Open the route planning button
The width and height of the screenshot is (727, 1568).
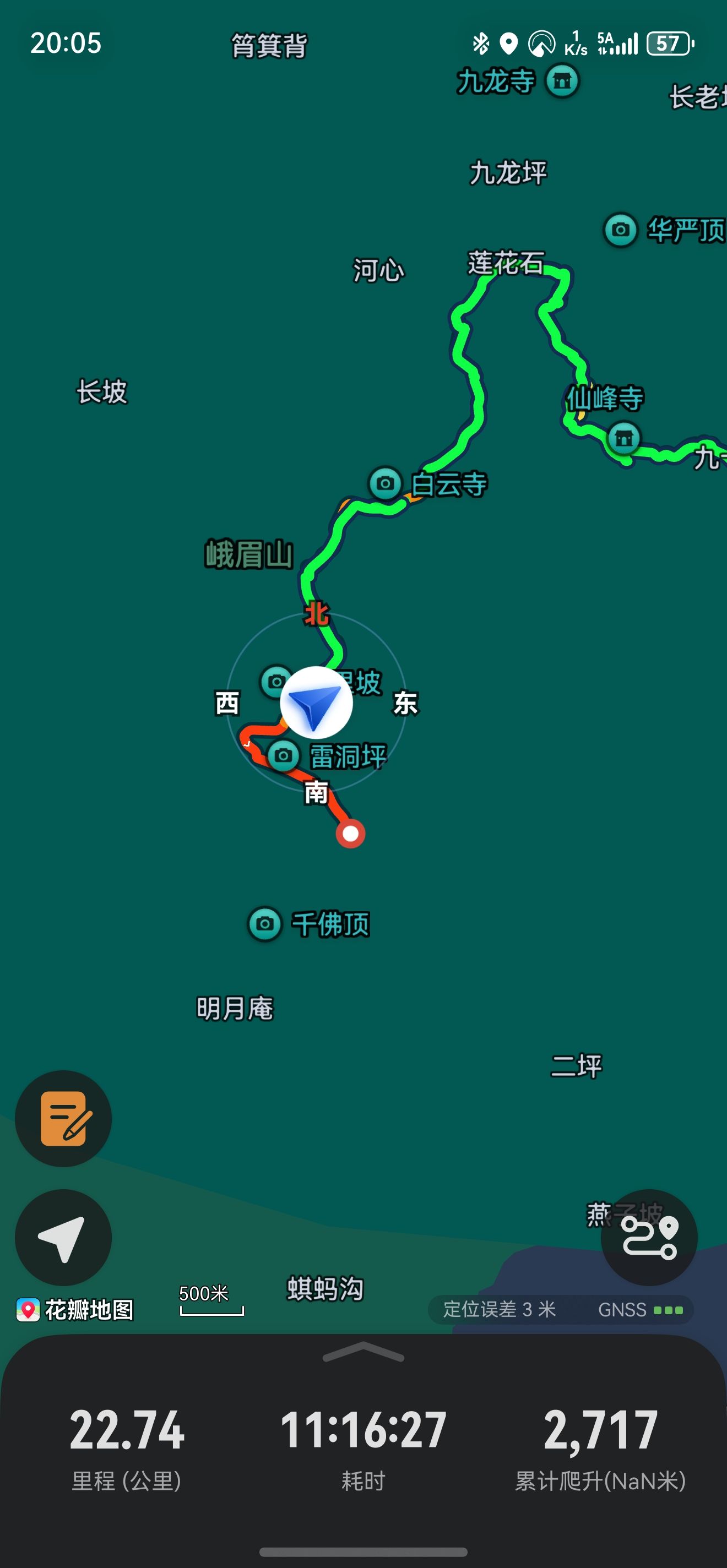[649, 1237]
